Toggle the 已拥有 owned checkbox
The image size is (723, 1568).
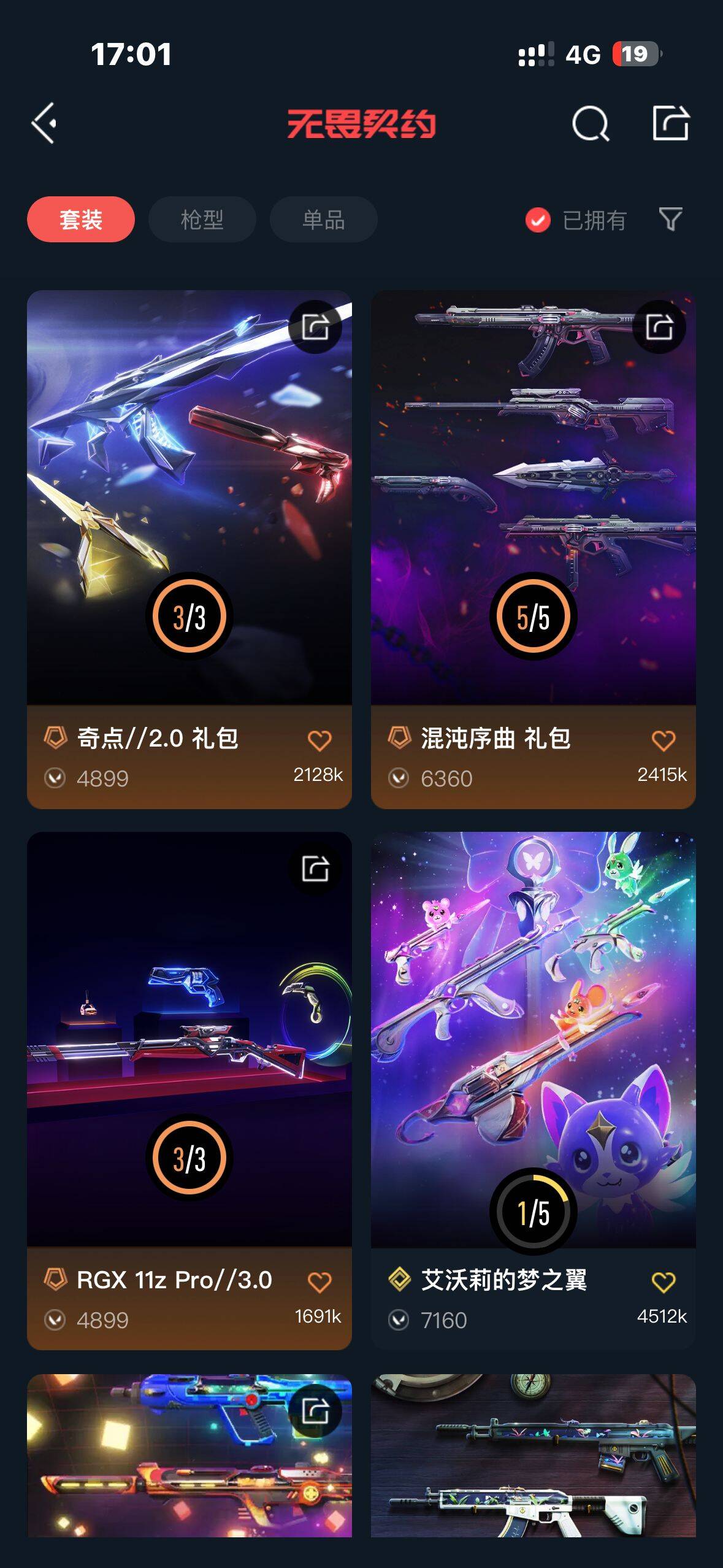(x=538, y=220)
